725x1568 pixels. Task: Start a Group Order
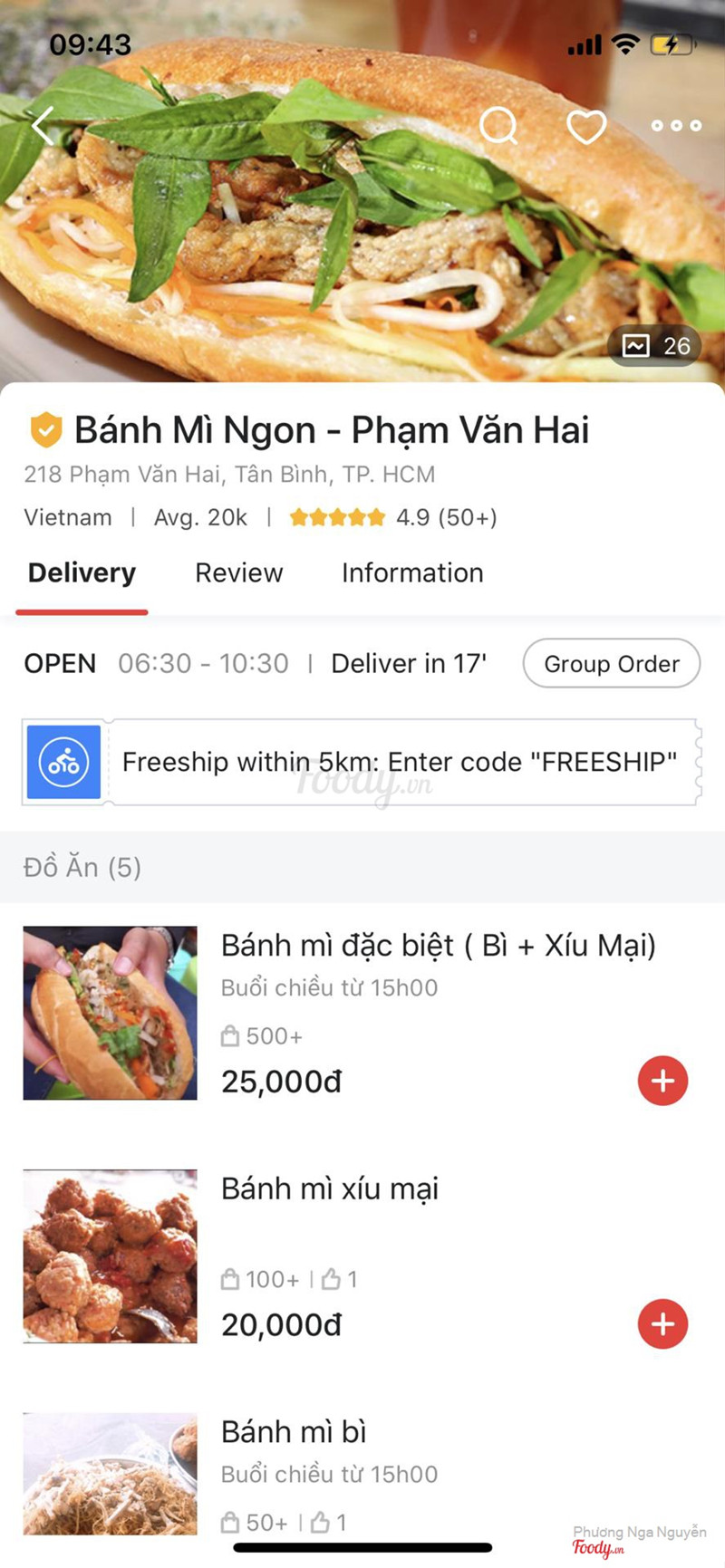(x=612, y=663)
